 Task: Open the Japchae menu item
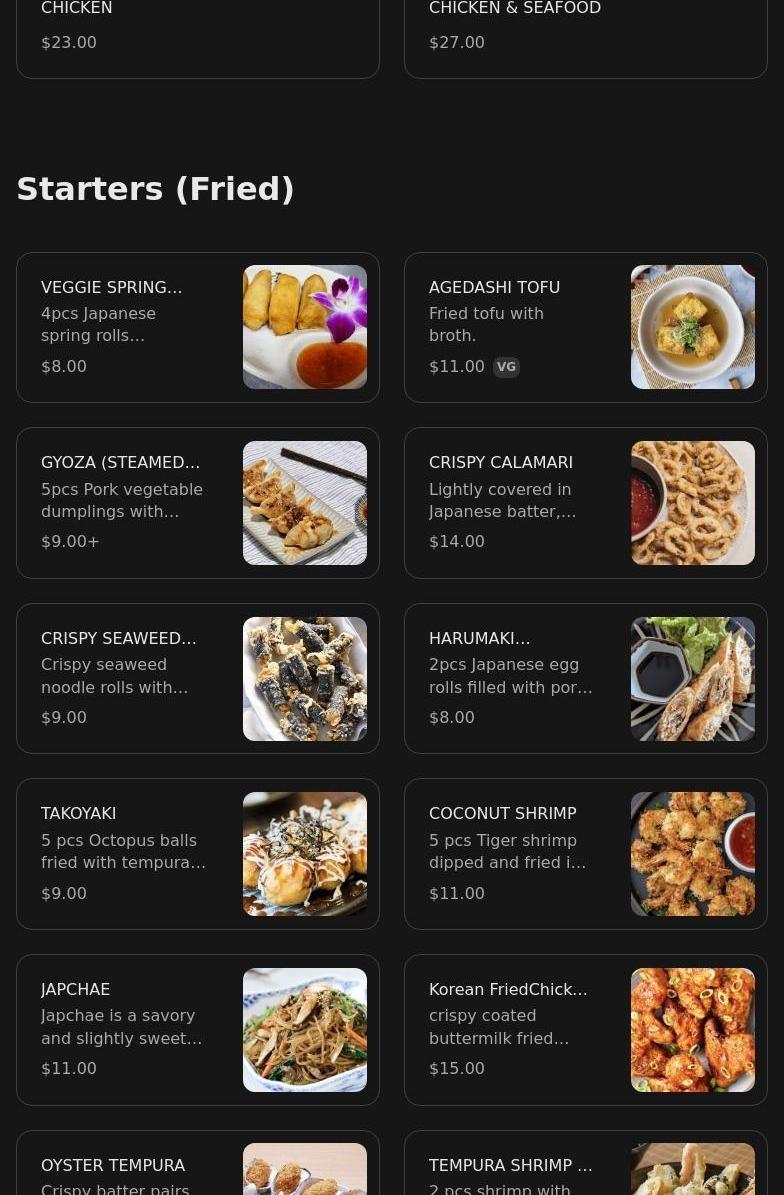point(197,1030)
